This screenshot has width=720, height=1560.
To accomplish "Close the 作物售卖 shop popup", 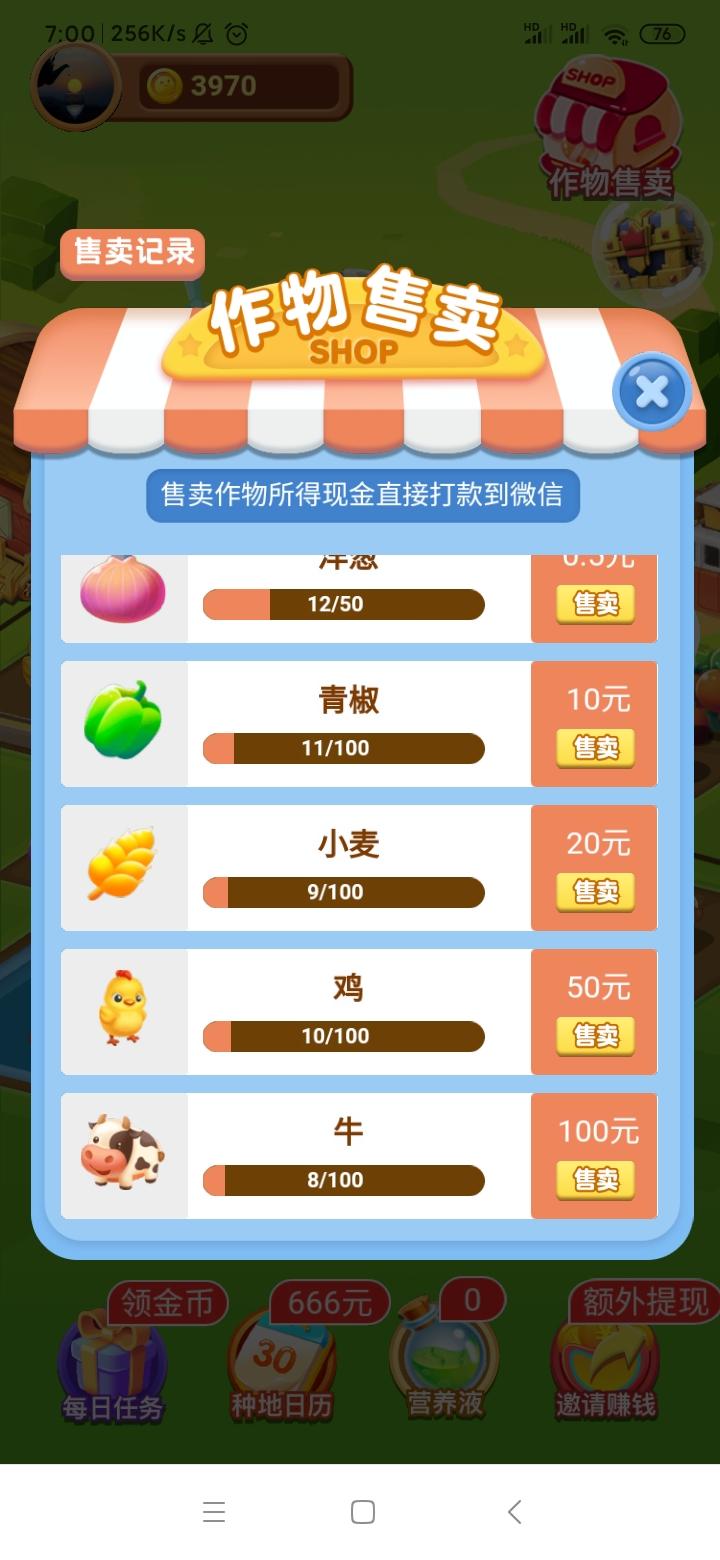I will click(651, 392).
